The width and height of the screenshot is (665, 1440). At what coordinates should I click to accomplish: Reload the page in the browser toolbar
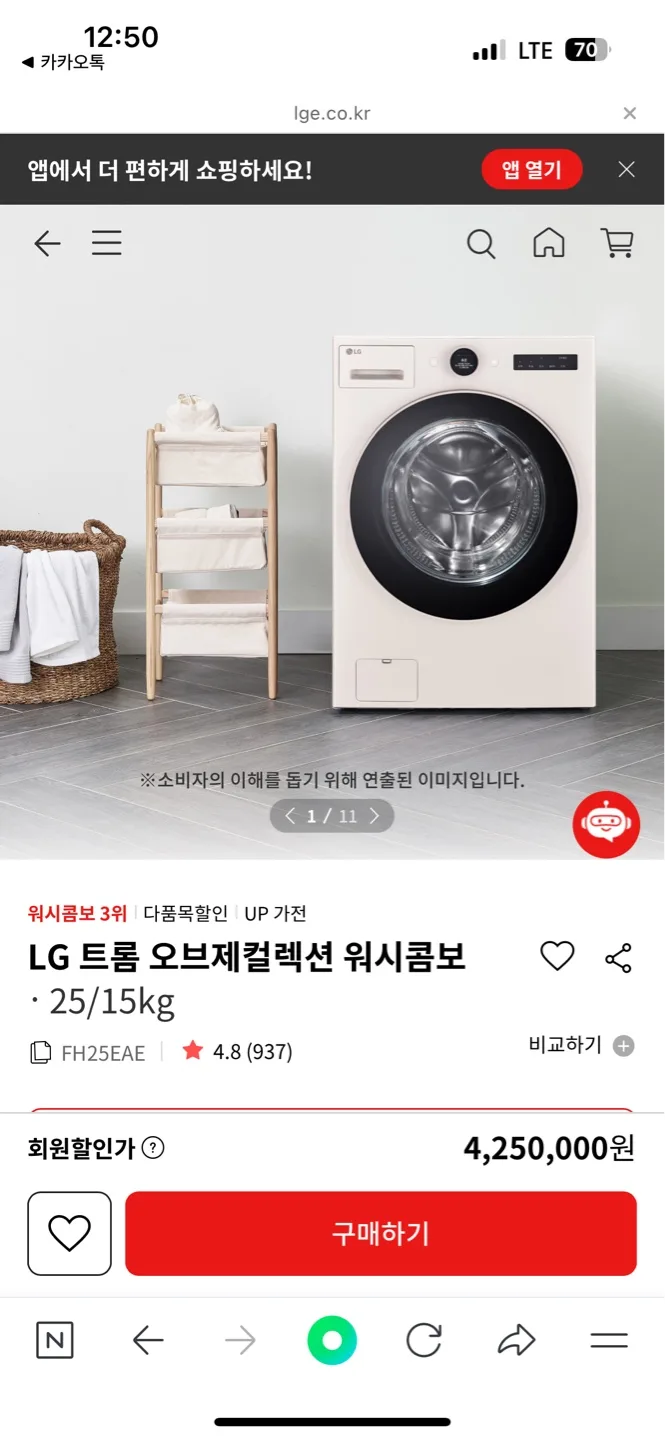point(424,1341)
